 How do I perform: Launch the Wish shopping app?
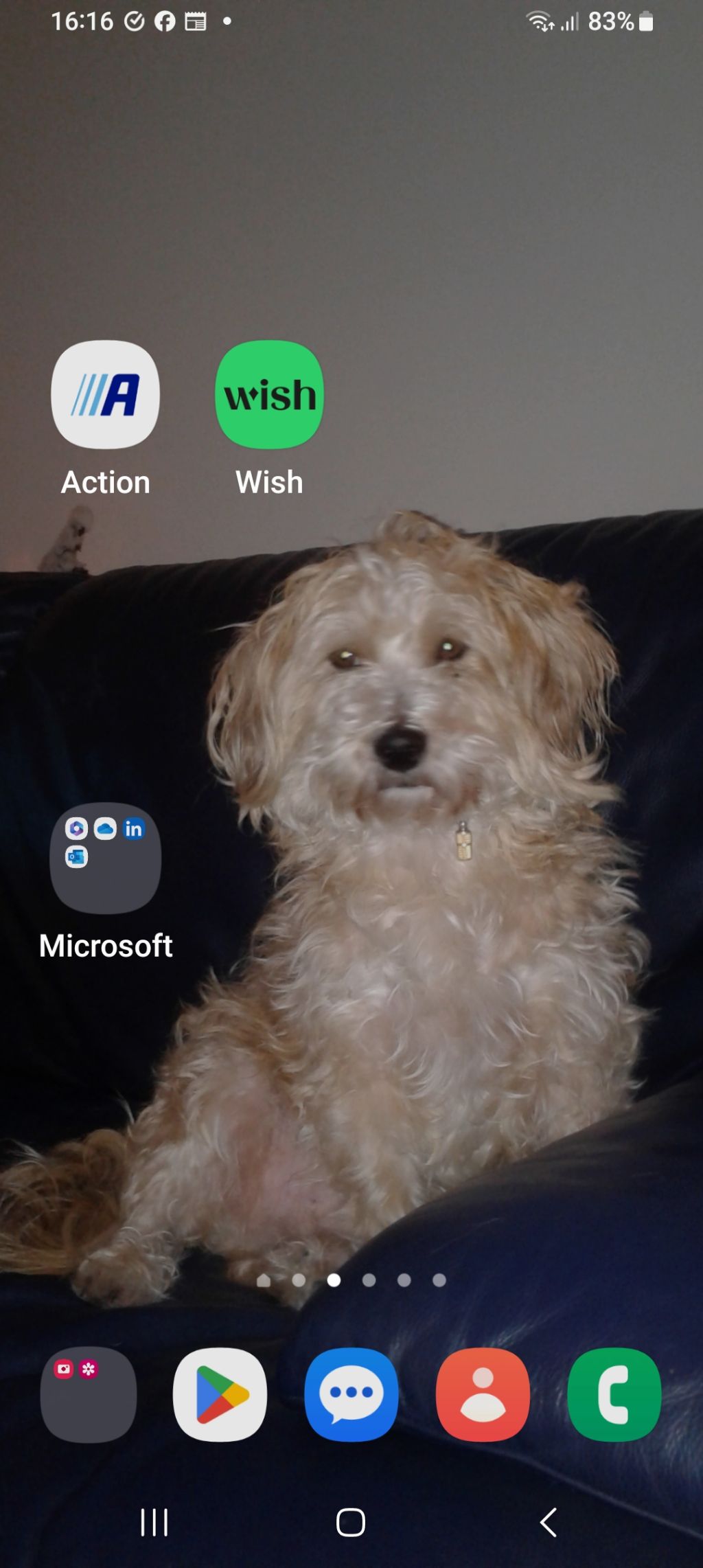(x=269, y=395)
